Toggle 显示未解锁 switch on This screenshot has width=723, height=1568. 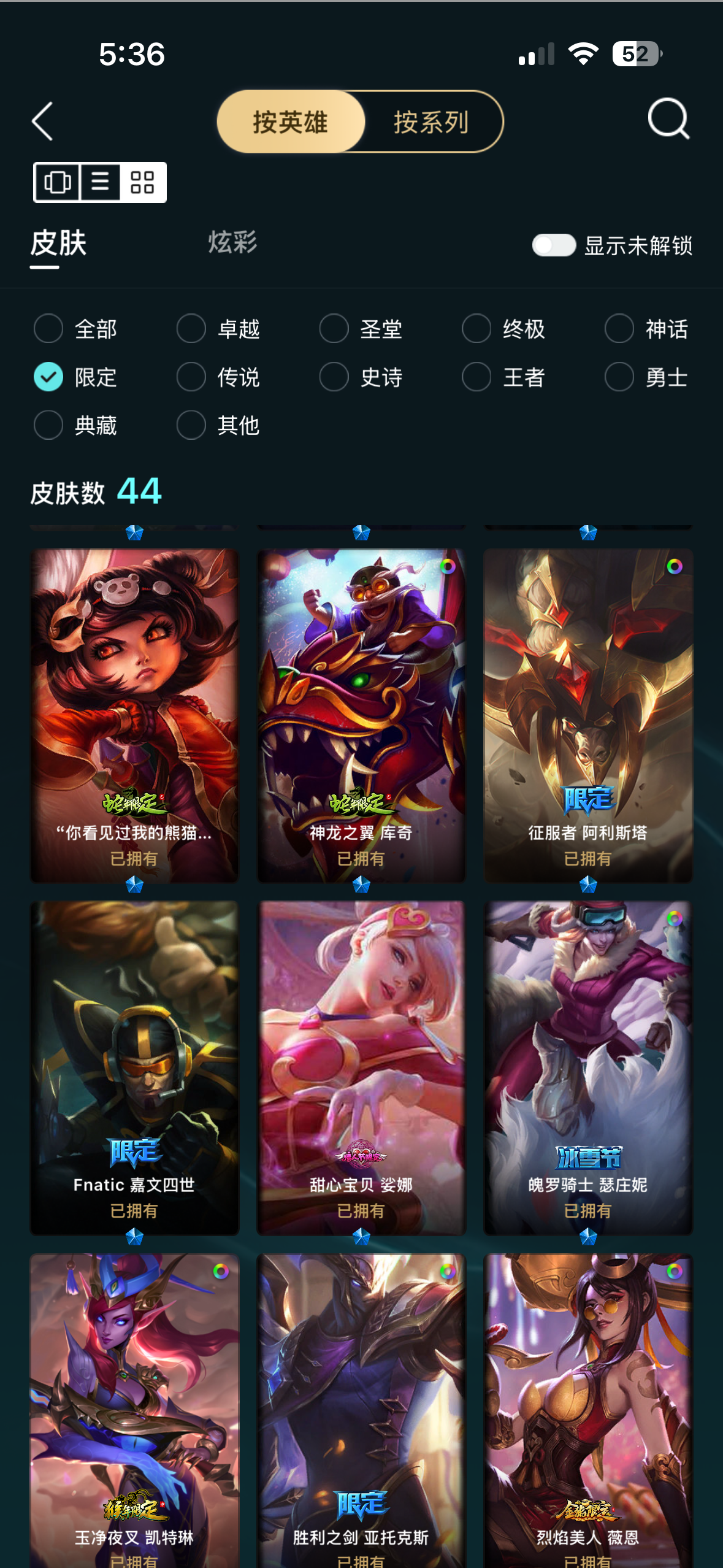[554, 245]
